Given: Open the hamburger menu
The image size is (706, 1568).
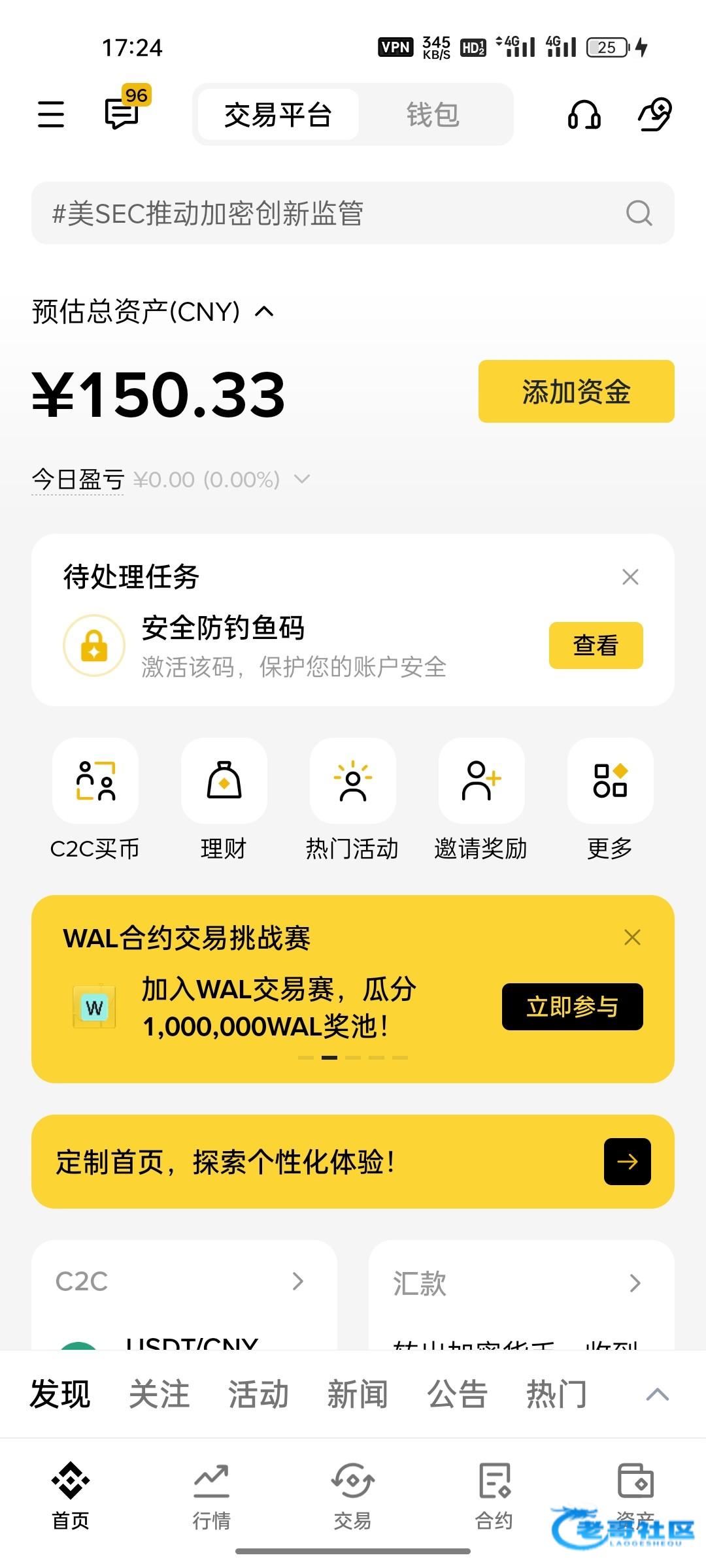Looking at the screenshot, I should pyautogui.click(x=51, y=114).
